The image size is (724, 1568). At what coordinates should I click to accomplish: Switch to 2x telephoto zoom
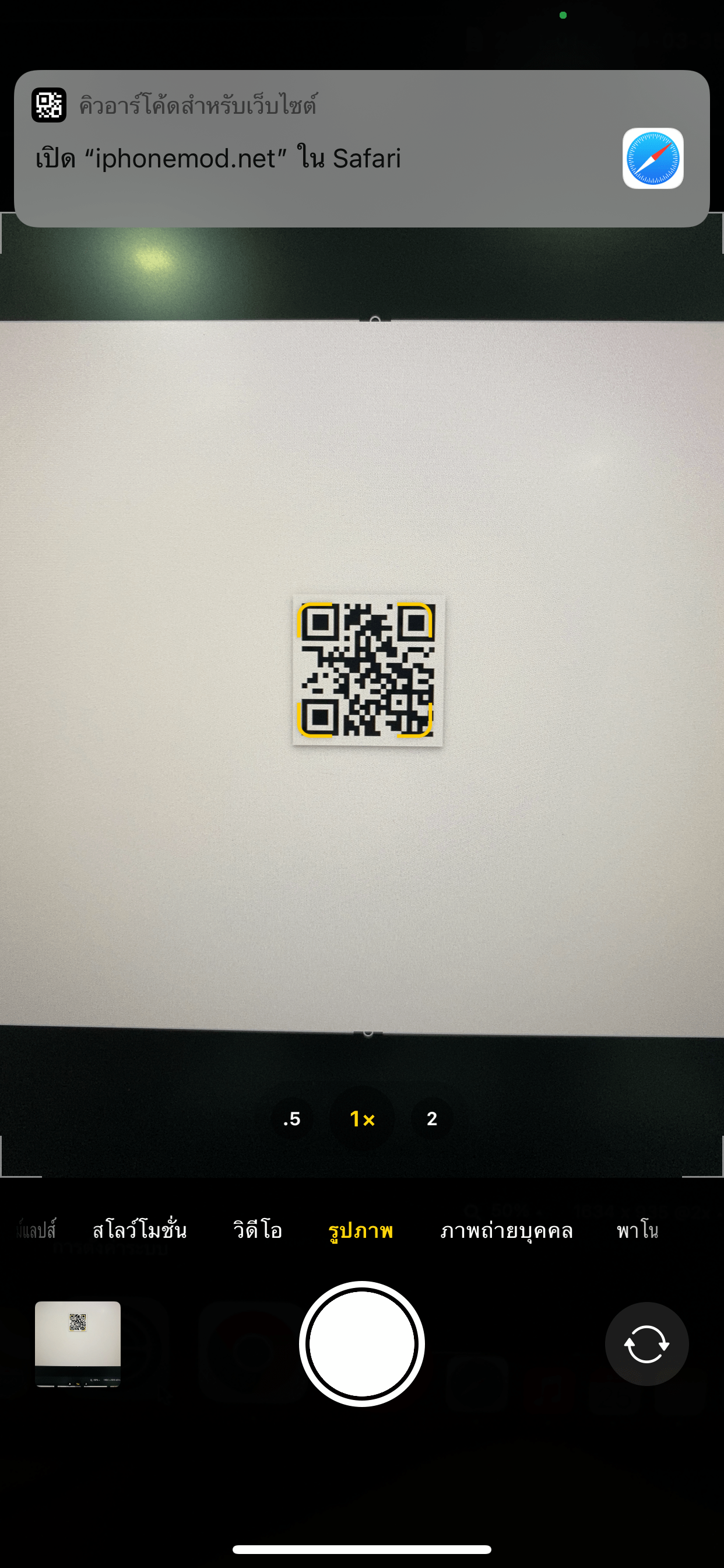click(x=432, y=1119)
